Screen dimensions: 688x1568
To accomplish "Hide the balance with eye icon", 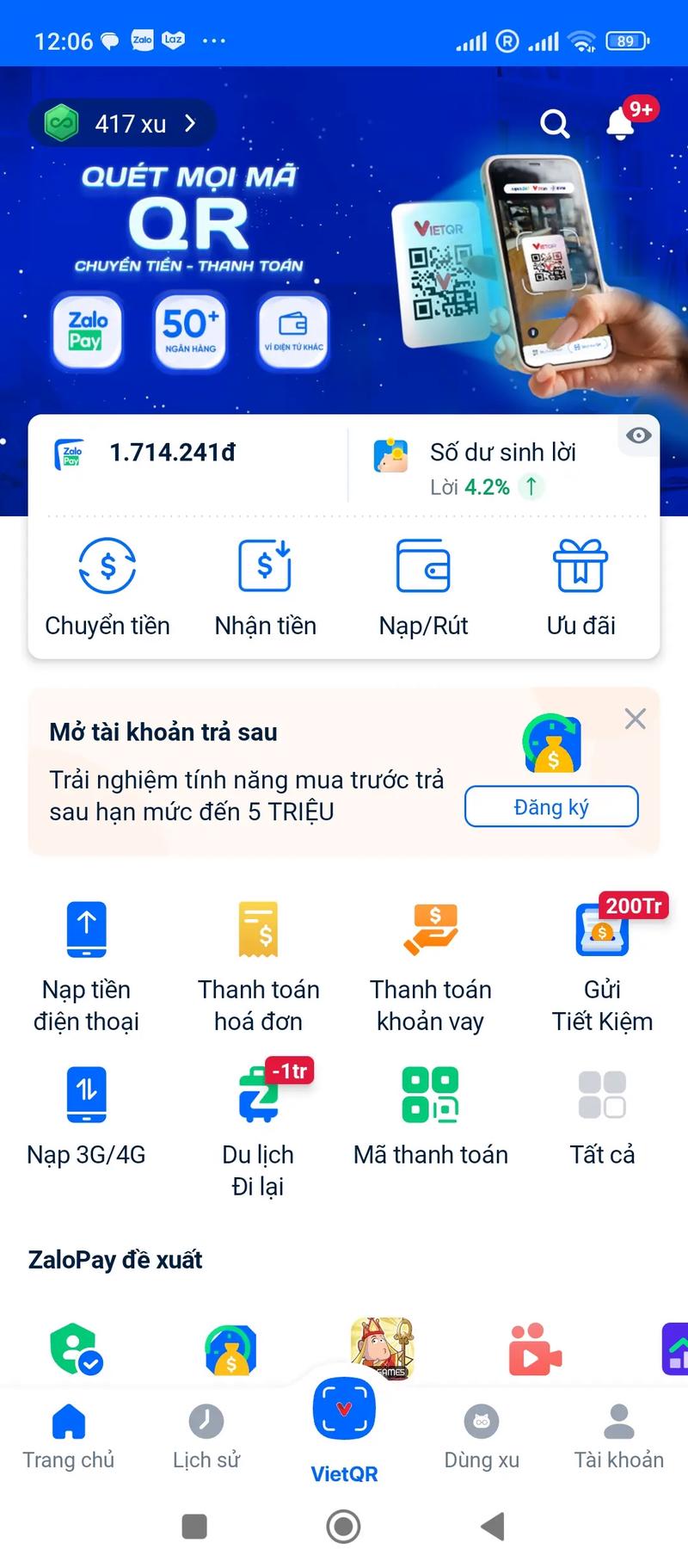I will (x=638, y=435).
